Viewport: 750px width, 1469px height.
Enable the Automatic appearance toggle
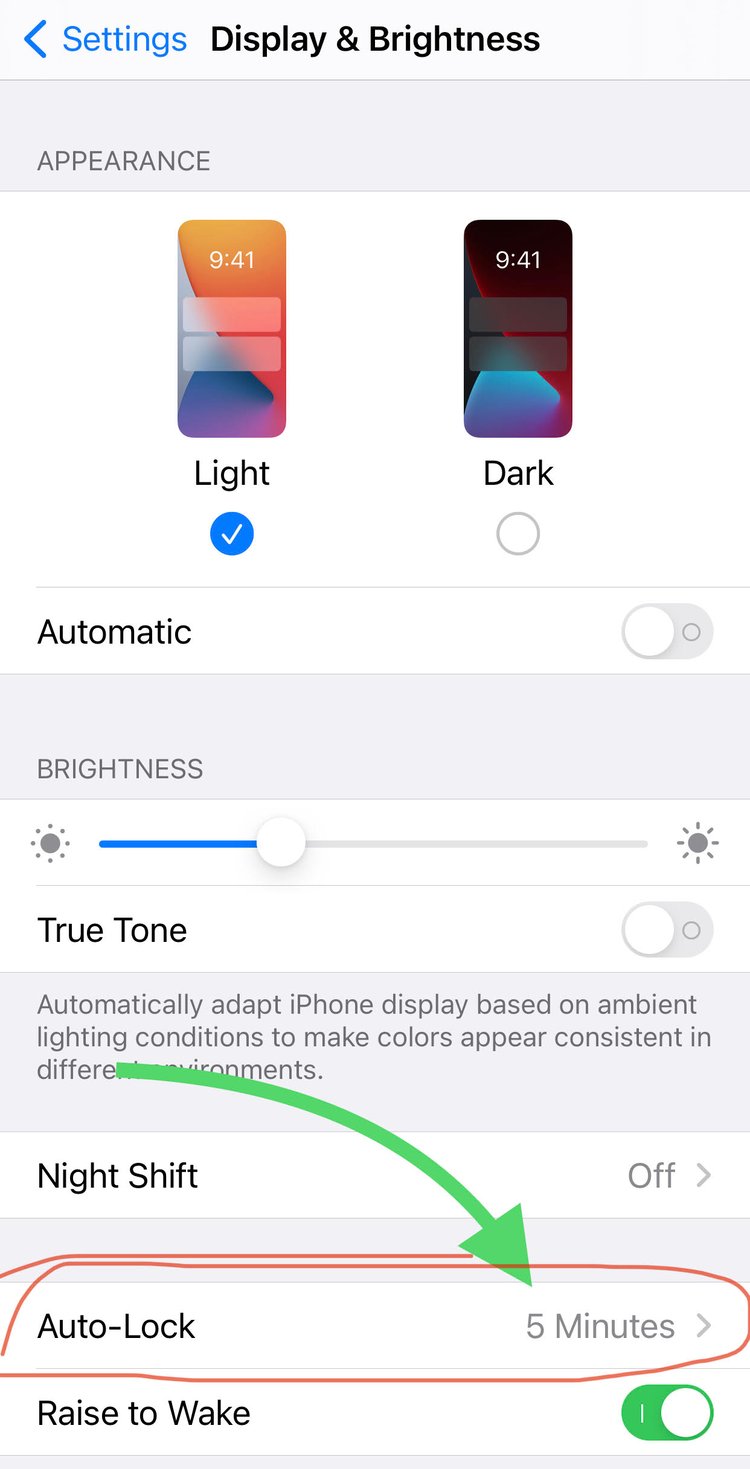[x=667, y=631]
